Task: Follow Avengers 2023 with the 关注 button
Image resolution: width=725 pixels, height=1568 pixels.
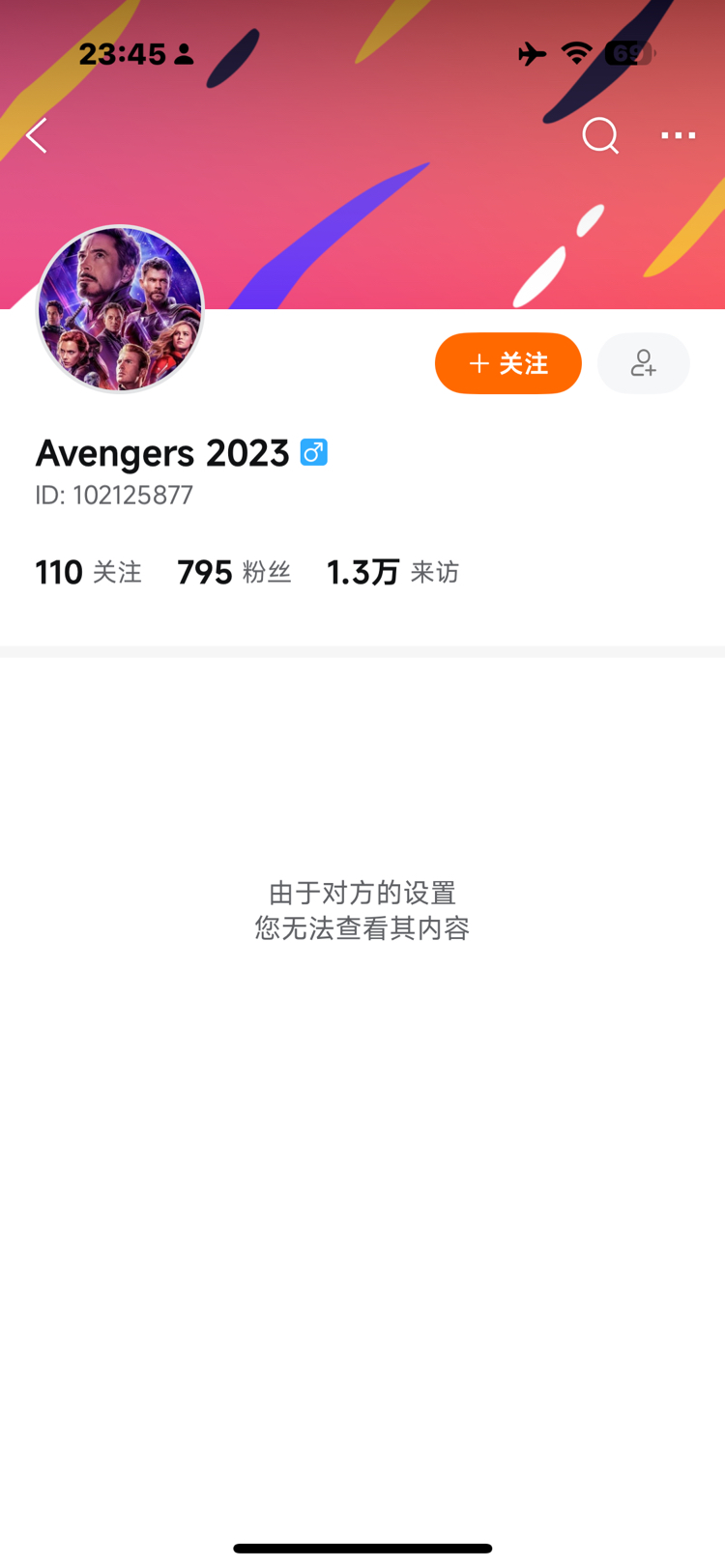Action: (507, 363)
